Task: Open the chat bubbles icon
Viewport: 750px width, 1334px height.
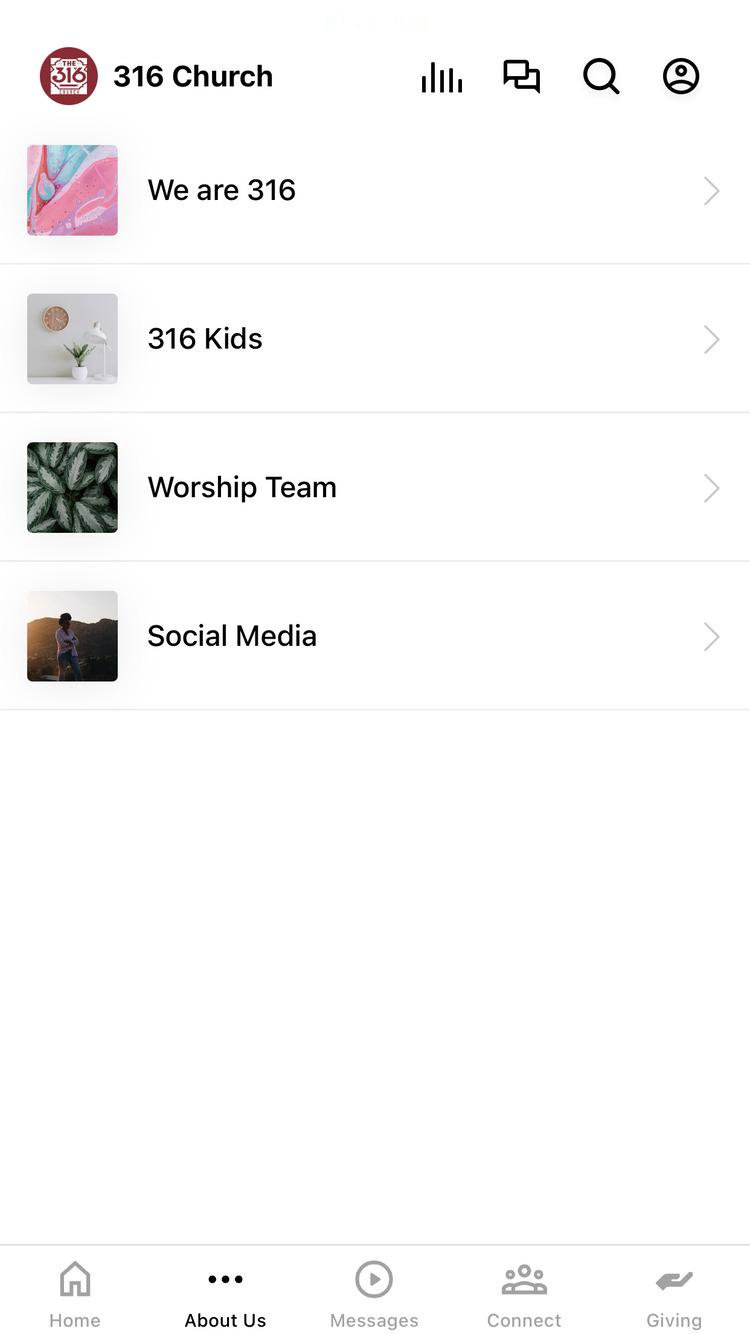Action: point(521,77)
